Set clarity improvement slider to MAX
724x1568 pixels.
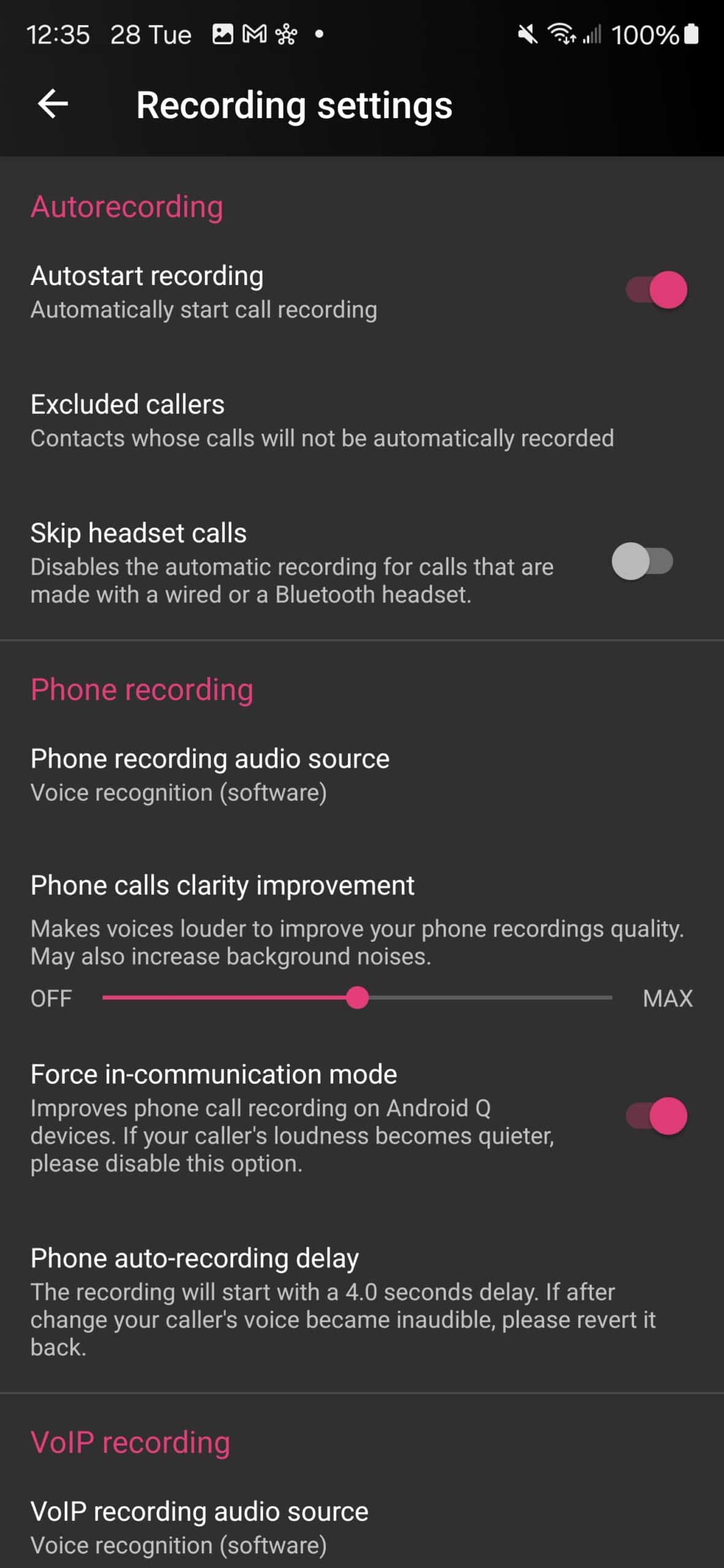[611, 998]
